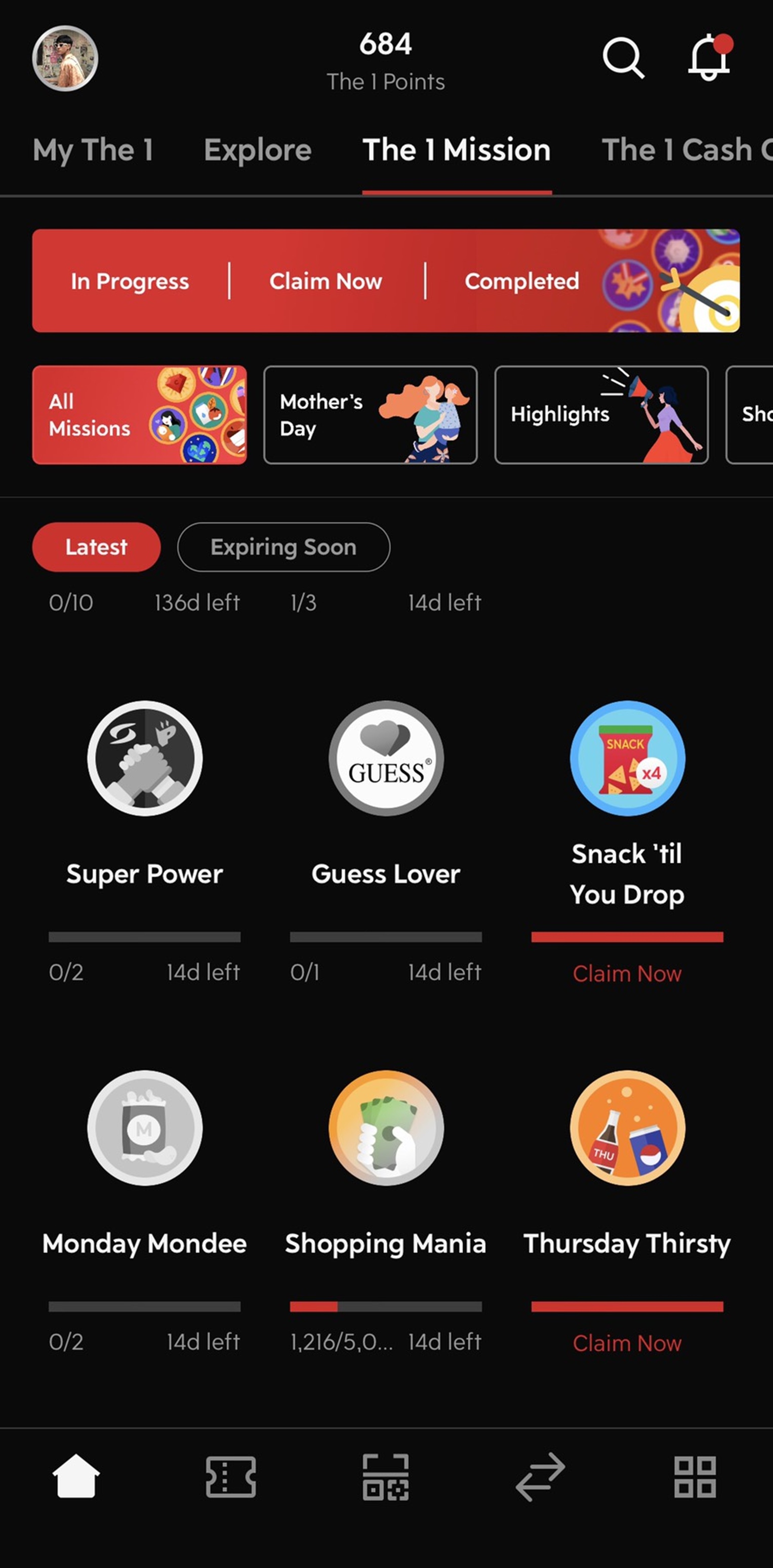
Task: Claim the Thursday Thirsty reward
Action: [x=627, y=1342]
